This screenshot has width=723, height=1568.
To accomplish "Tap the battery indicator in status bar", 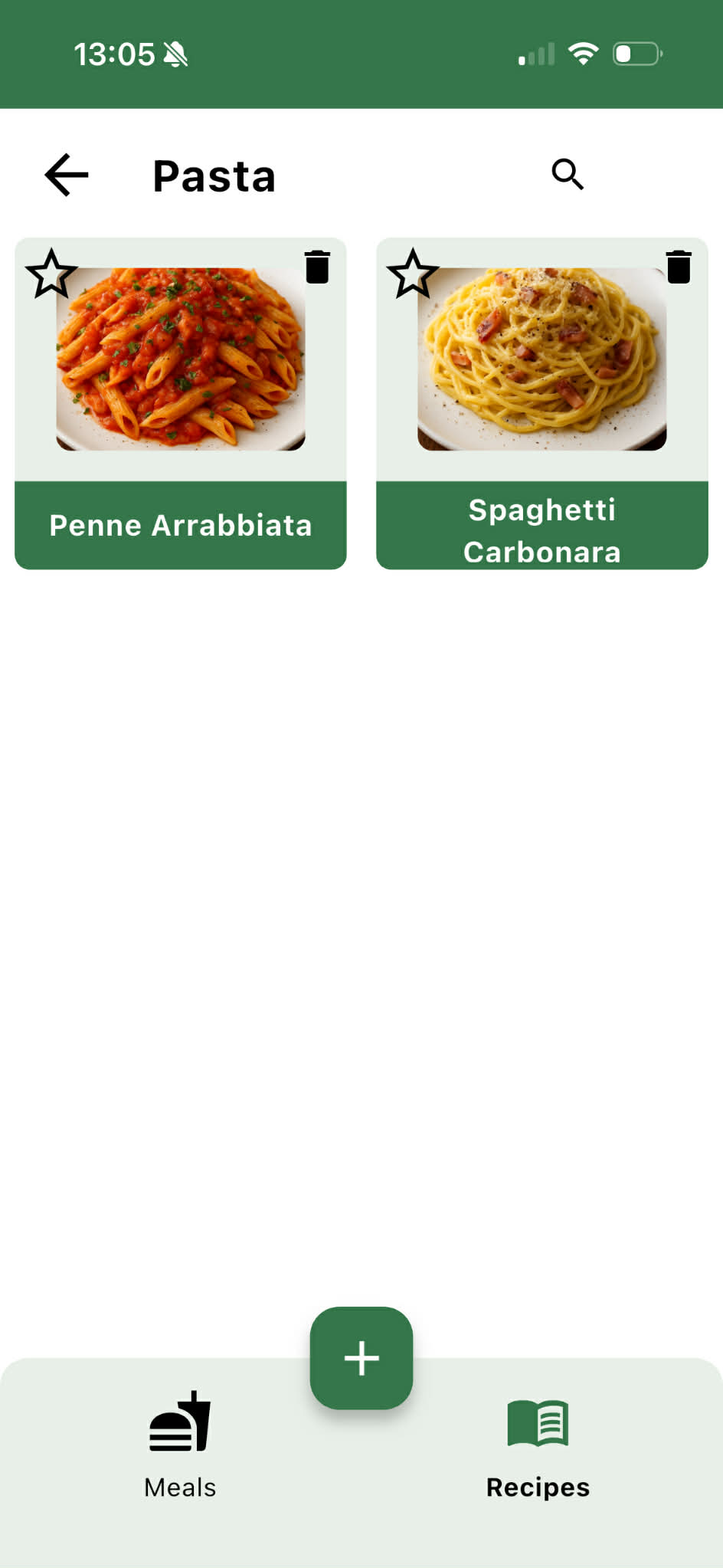I will click(x=635, y=53).
